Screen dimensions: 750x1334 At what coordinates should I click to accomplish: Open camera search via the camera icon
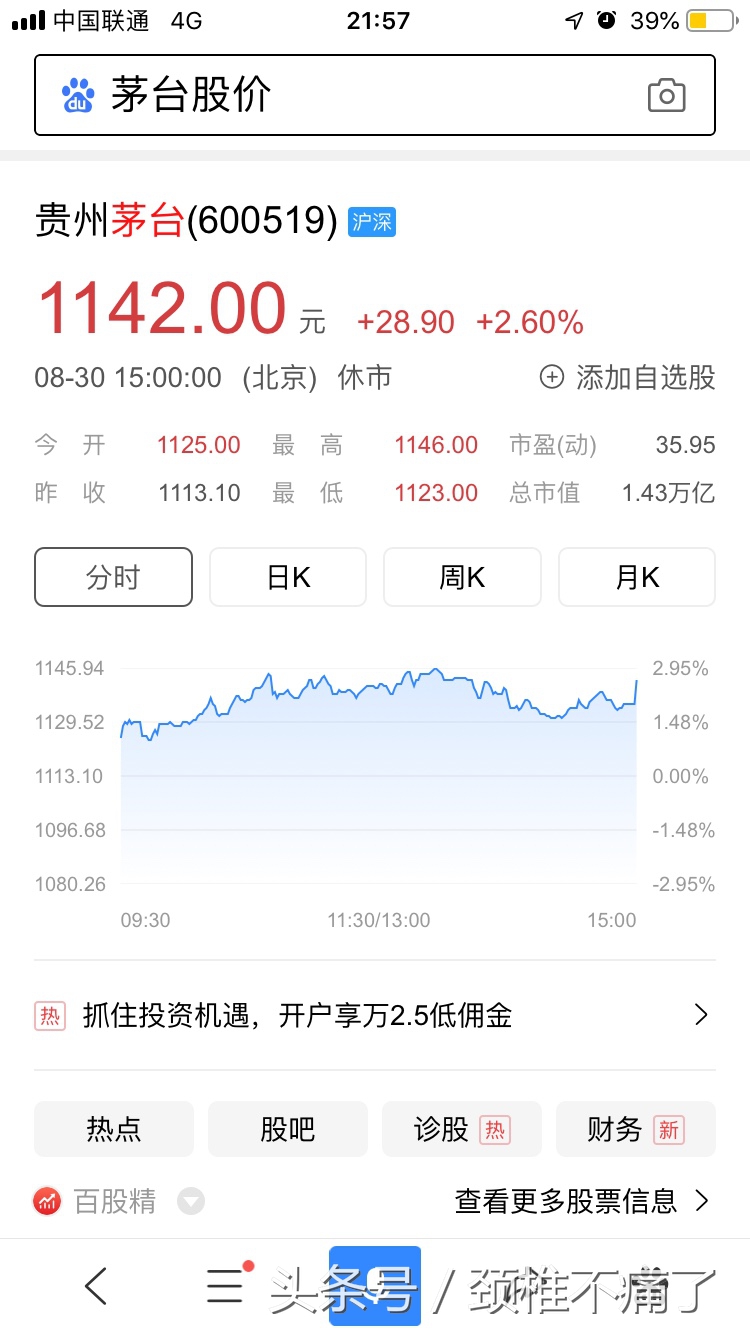(x=666, y=95)
